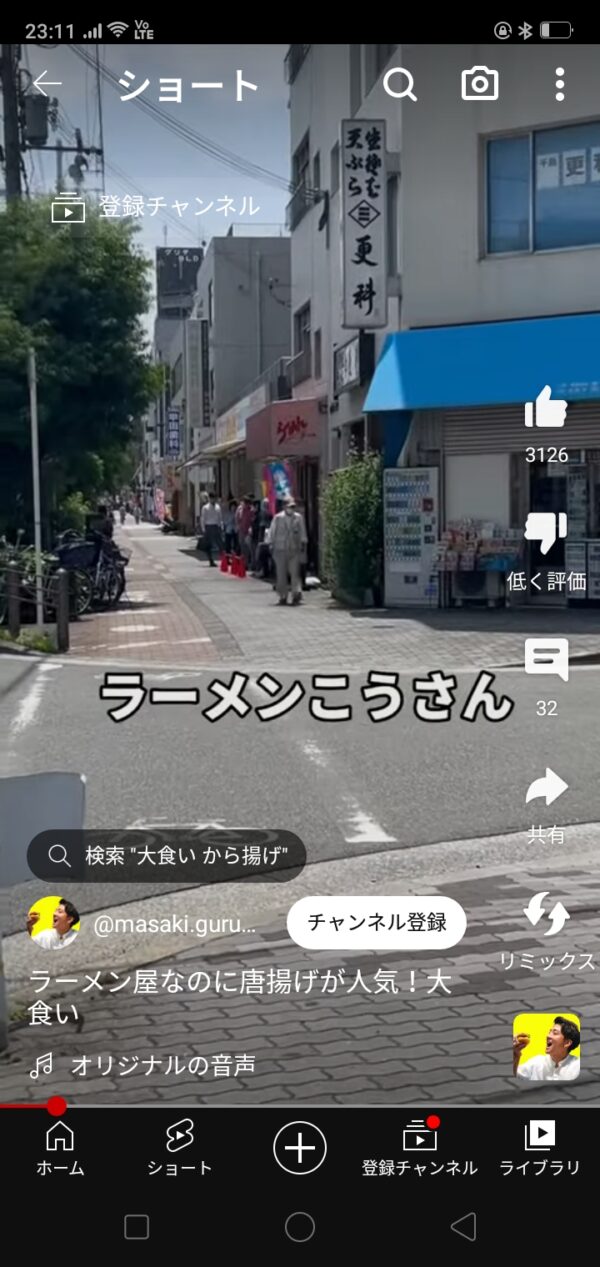Subscribe with the チャンネル登録 button
Screen dimensions: 600x1267
point(376,922)
